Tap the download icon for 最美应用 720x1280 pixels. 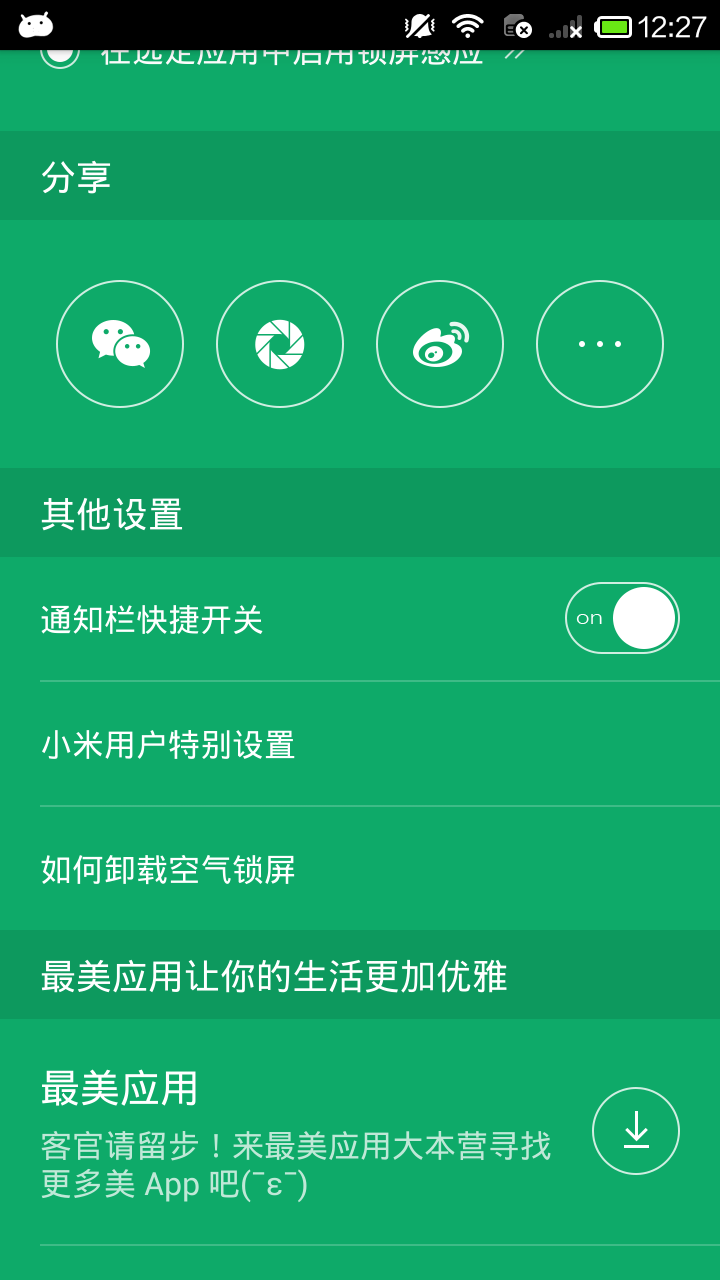[636, 1130]
